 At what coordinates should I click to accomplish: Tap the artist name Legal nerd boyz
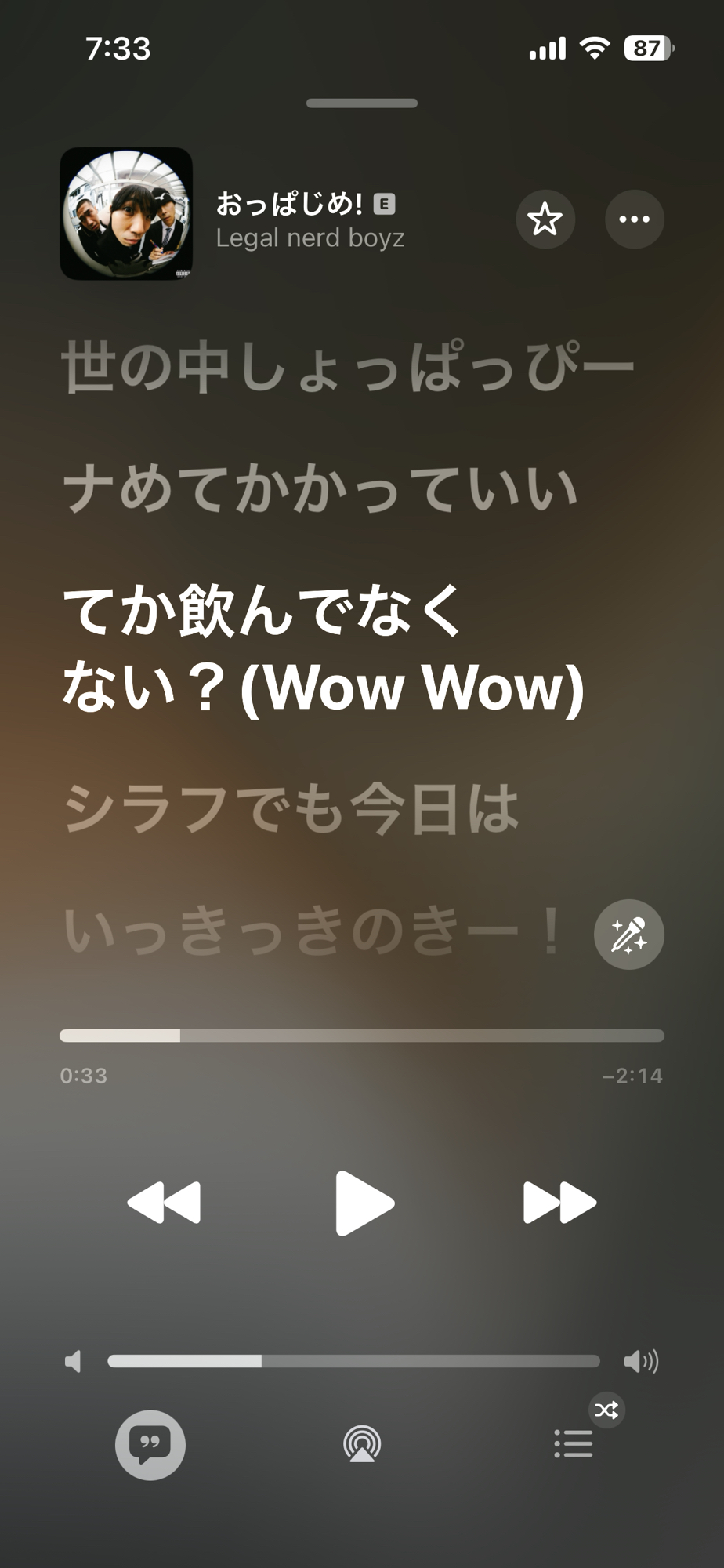coord(310,238)
